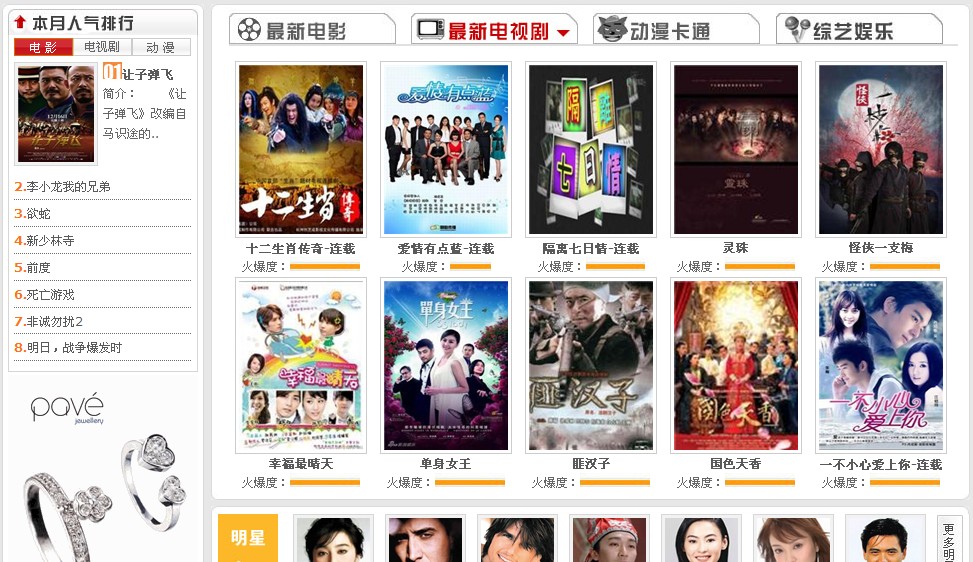Open 国色天香 poster
The height and width of the screenshot is (562, 973).
[x=736, y=365]
